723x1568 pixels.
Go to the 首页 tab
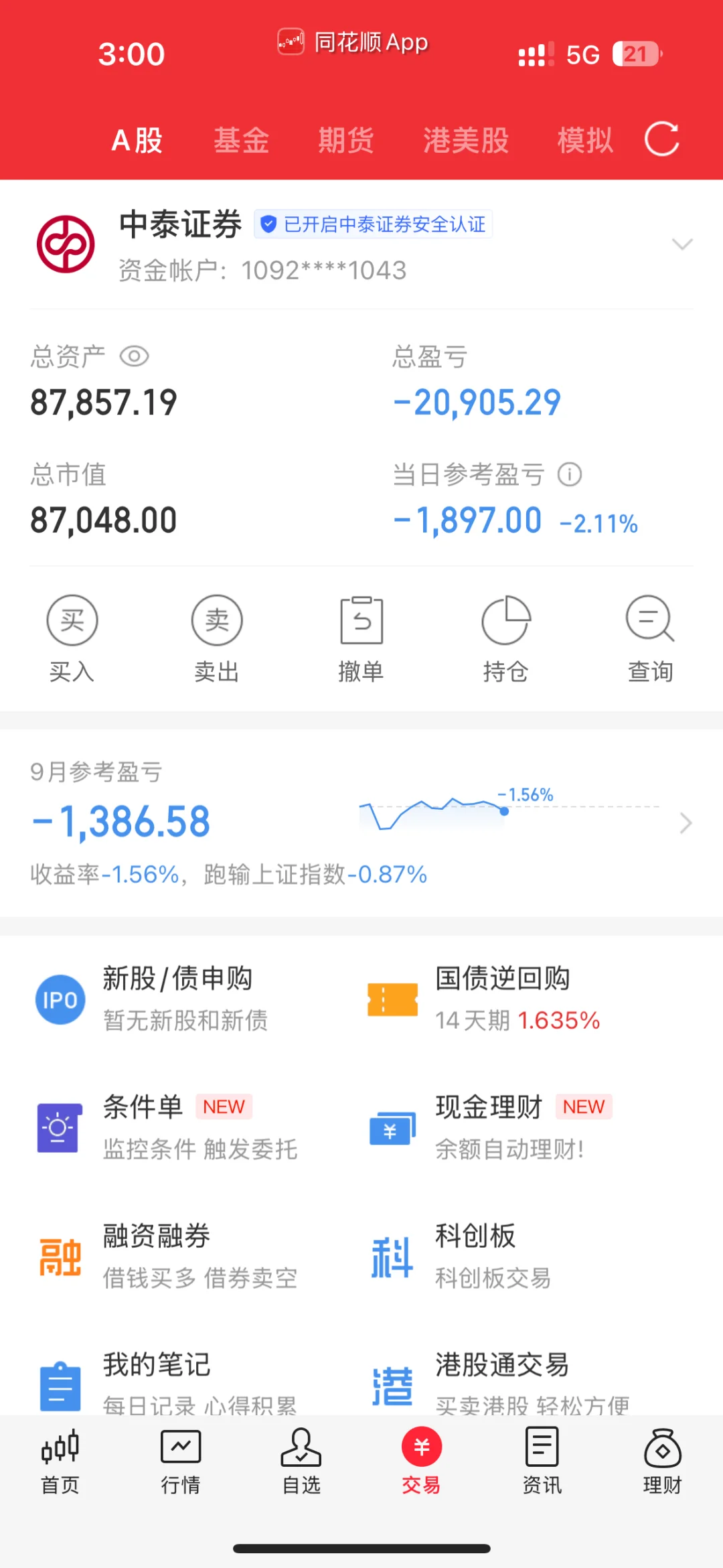60,1463
